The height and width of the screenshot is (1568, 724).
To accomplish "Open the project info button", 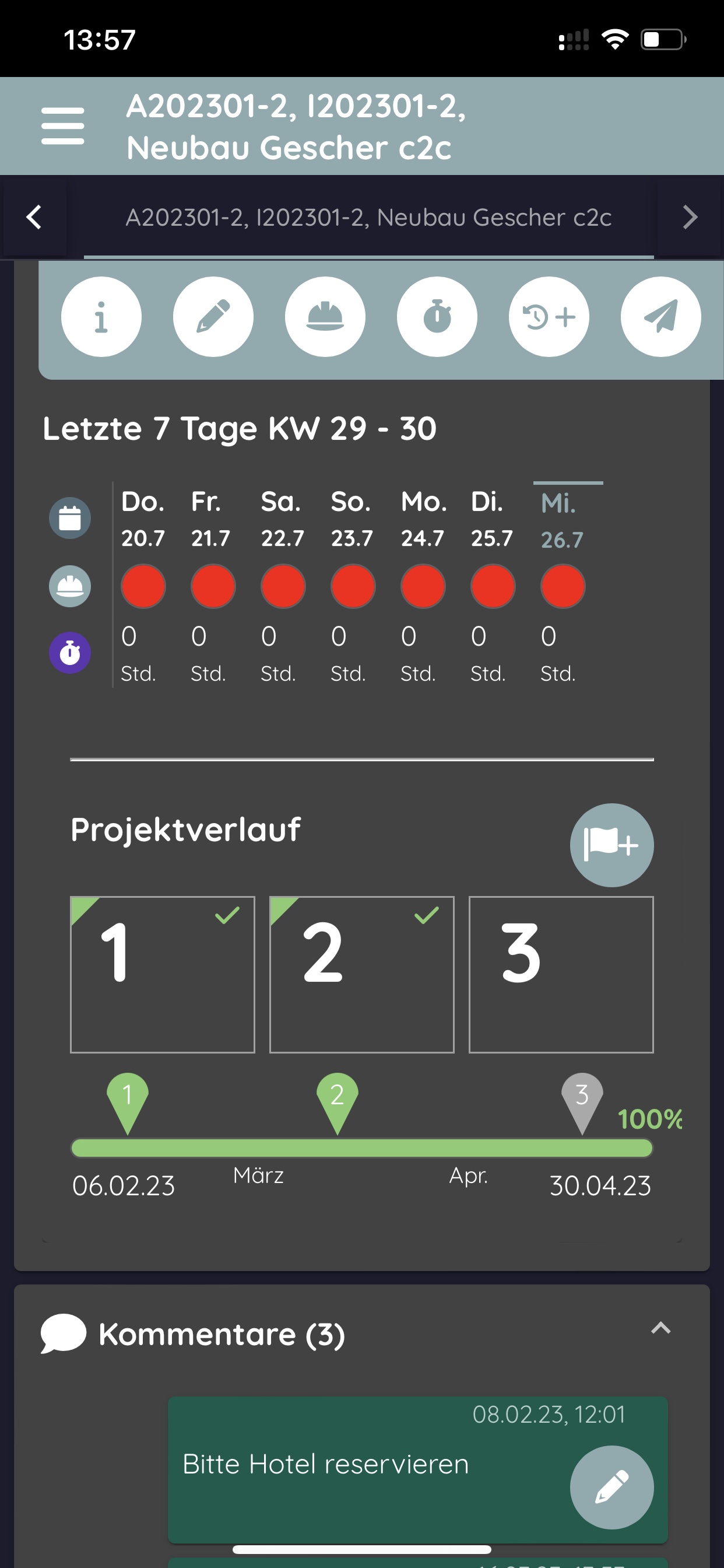I will (101, 317).
